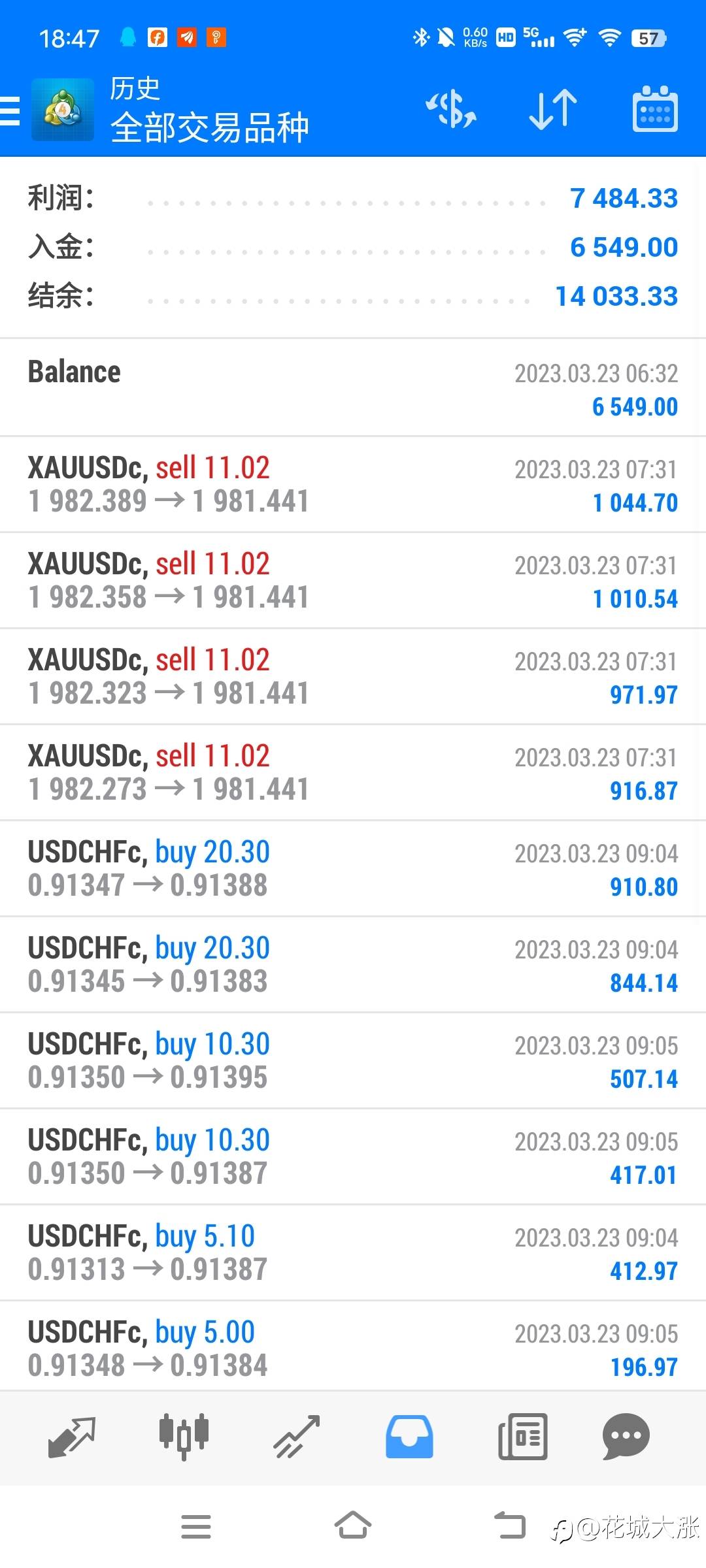Expand the XAUUSDc sell with profit 1 044.70
This screenshot has height=1568, width=706.
coord(353,484)
